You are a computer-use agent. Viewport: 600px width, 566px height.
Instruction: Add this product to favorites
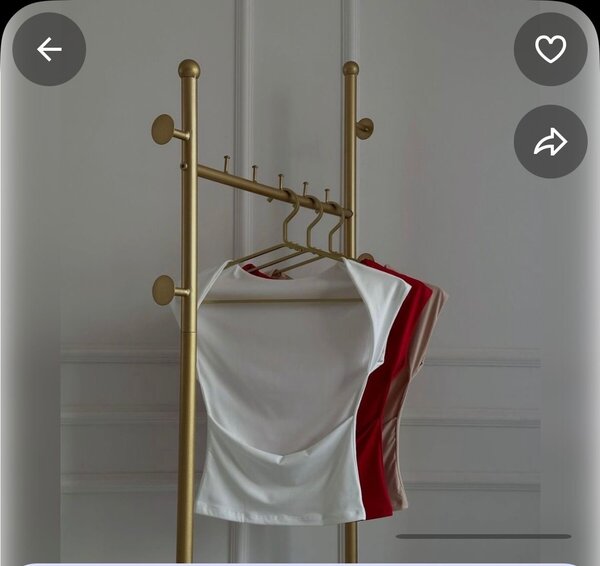(x=550, y=49)
